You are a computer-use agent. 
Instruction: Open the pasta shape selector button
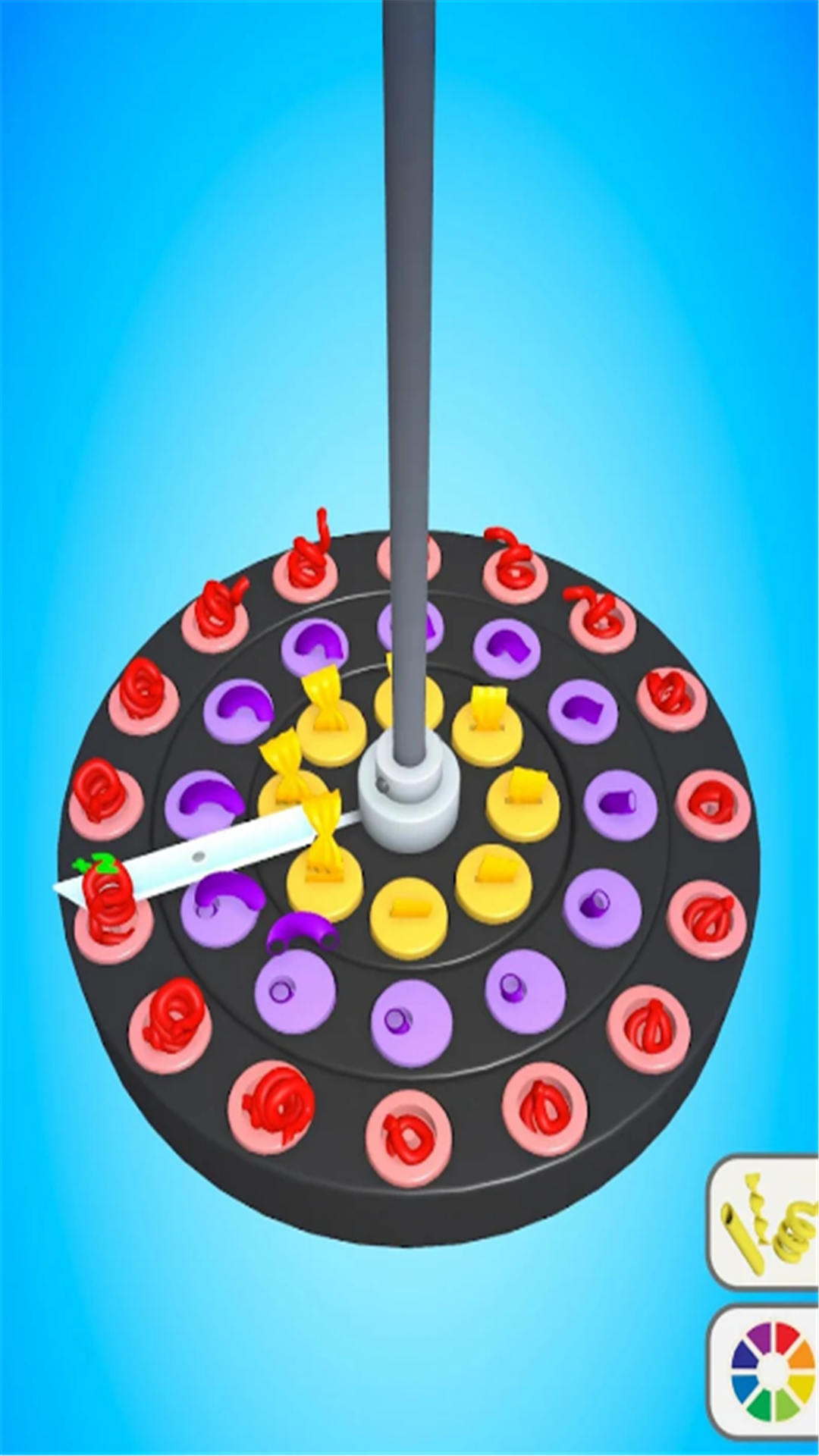coord(764,1222)
